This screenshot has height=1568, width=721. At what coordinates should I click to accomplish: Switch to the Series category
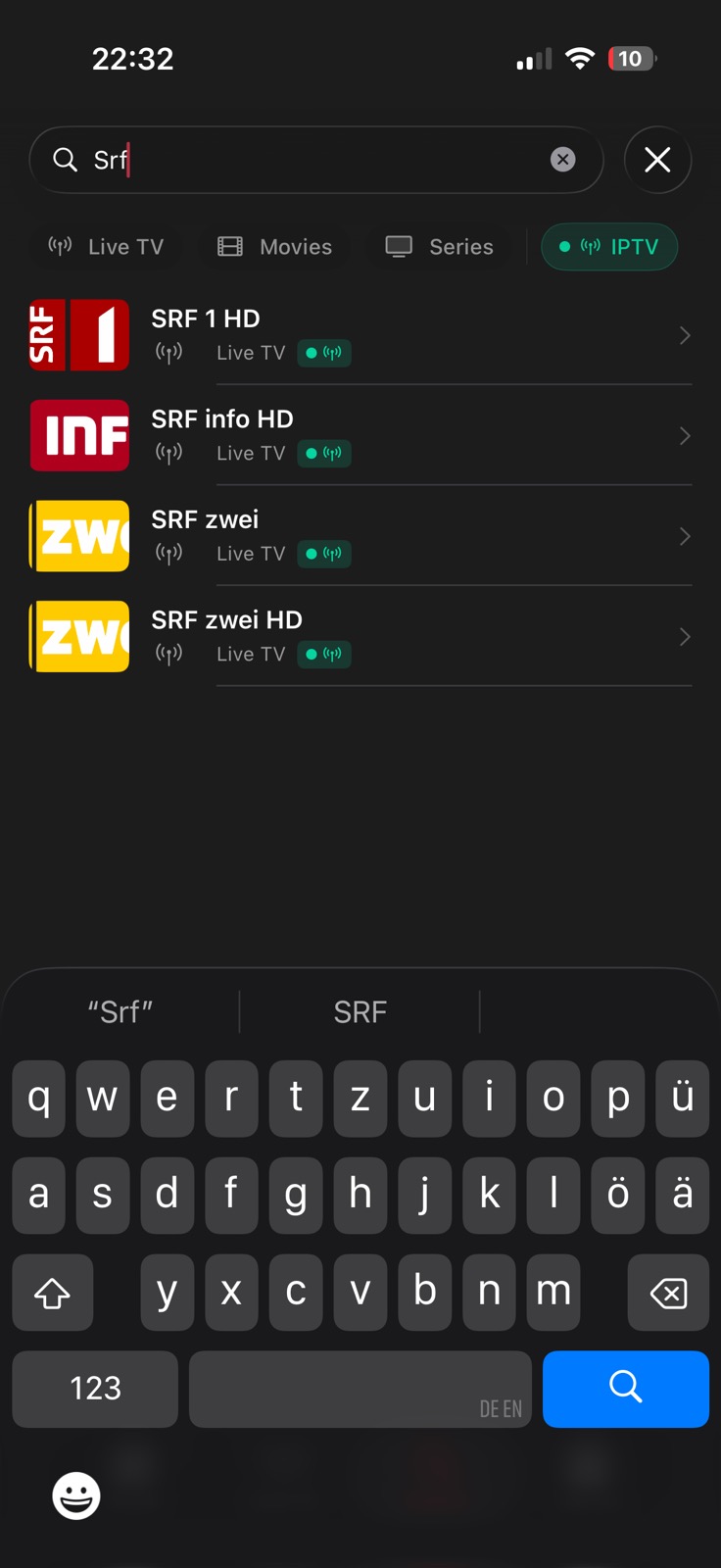pos(438,247)
